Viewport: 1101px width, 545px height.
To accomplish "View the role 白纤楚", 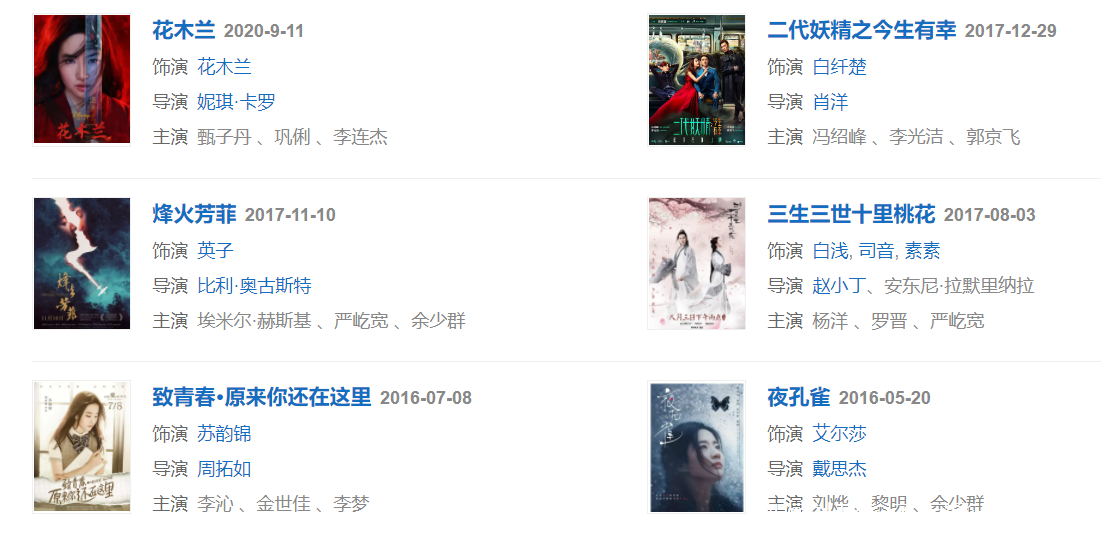I will pos(839,67).
